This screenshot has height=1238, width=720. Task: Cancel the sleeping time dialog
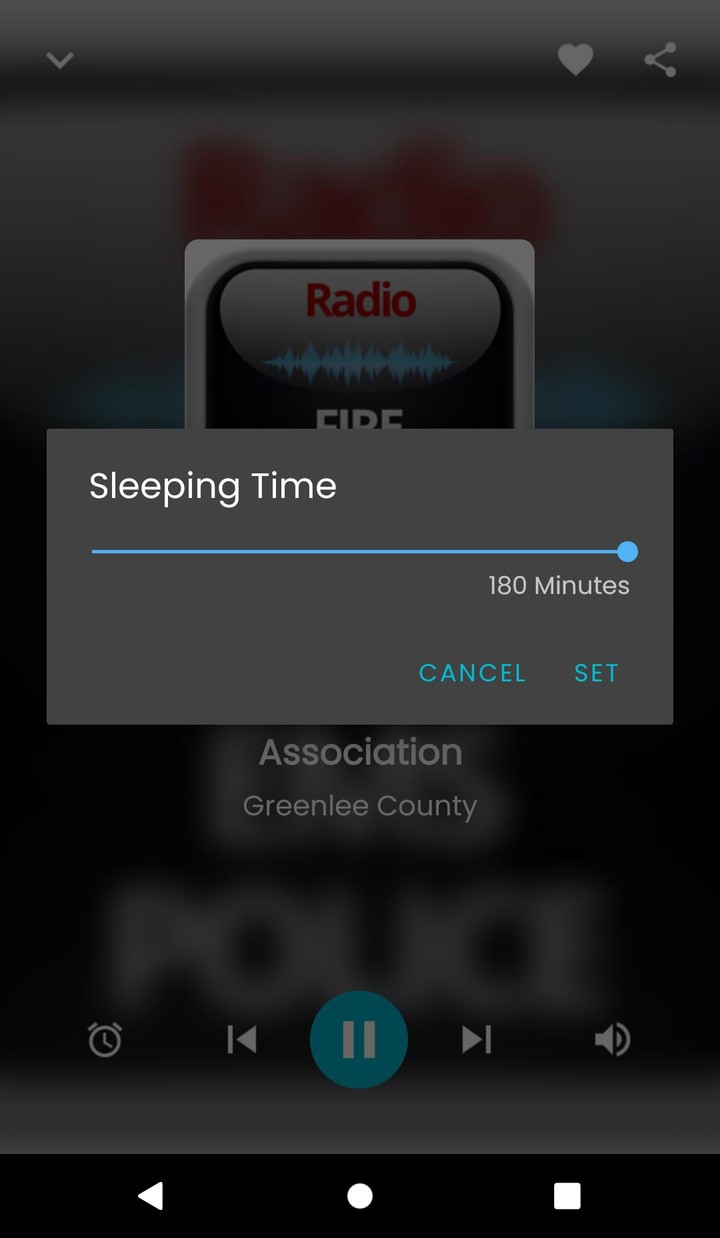[472, 673]
